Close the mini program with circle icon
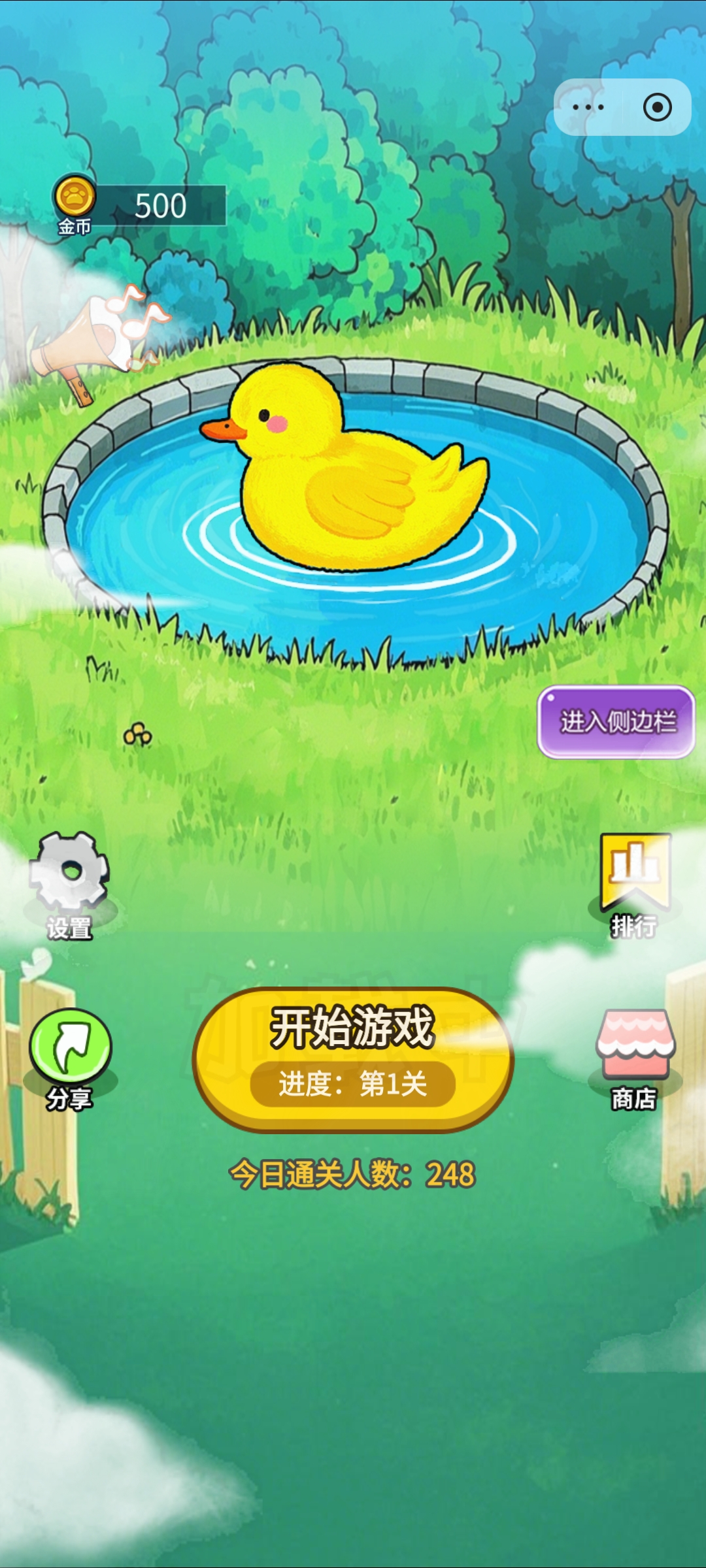 point(657,107)
